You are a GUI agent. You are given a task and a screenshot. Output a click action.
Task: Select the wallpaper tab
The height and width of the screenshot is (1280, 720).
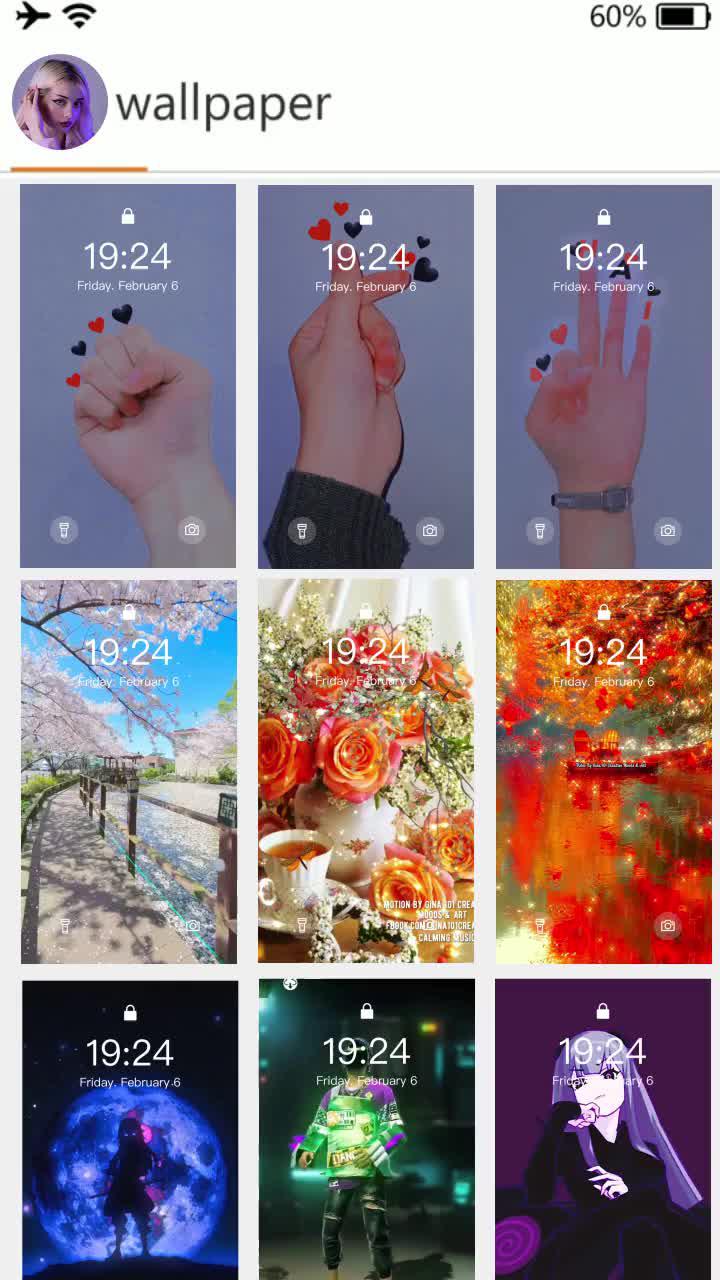[x=223, y=104]
